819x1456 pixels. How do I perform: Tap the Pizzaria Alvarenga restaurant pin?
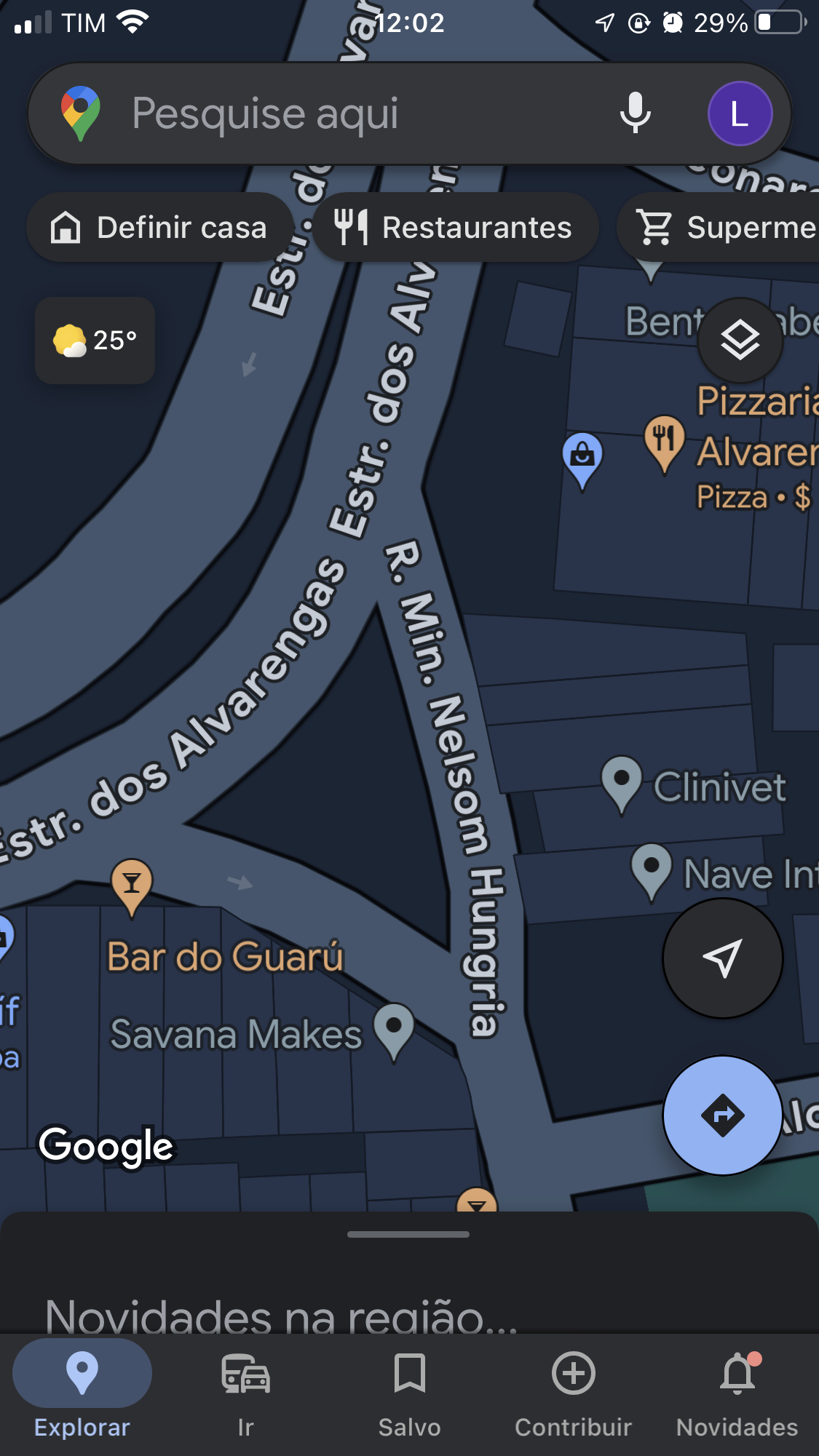pyautogui.click(x=664, y=444)
